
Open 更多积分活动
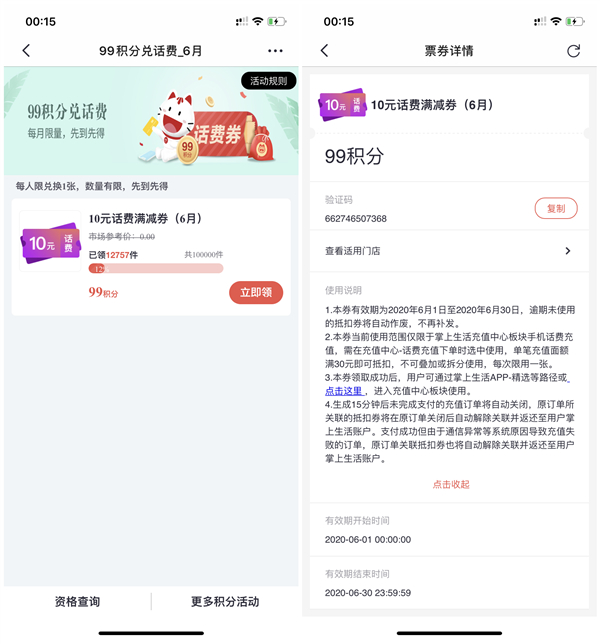pos(225,602)
